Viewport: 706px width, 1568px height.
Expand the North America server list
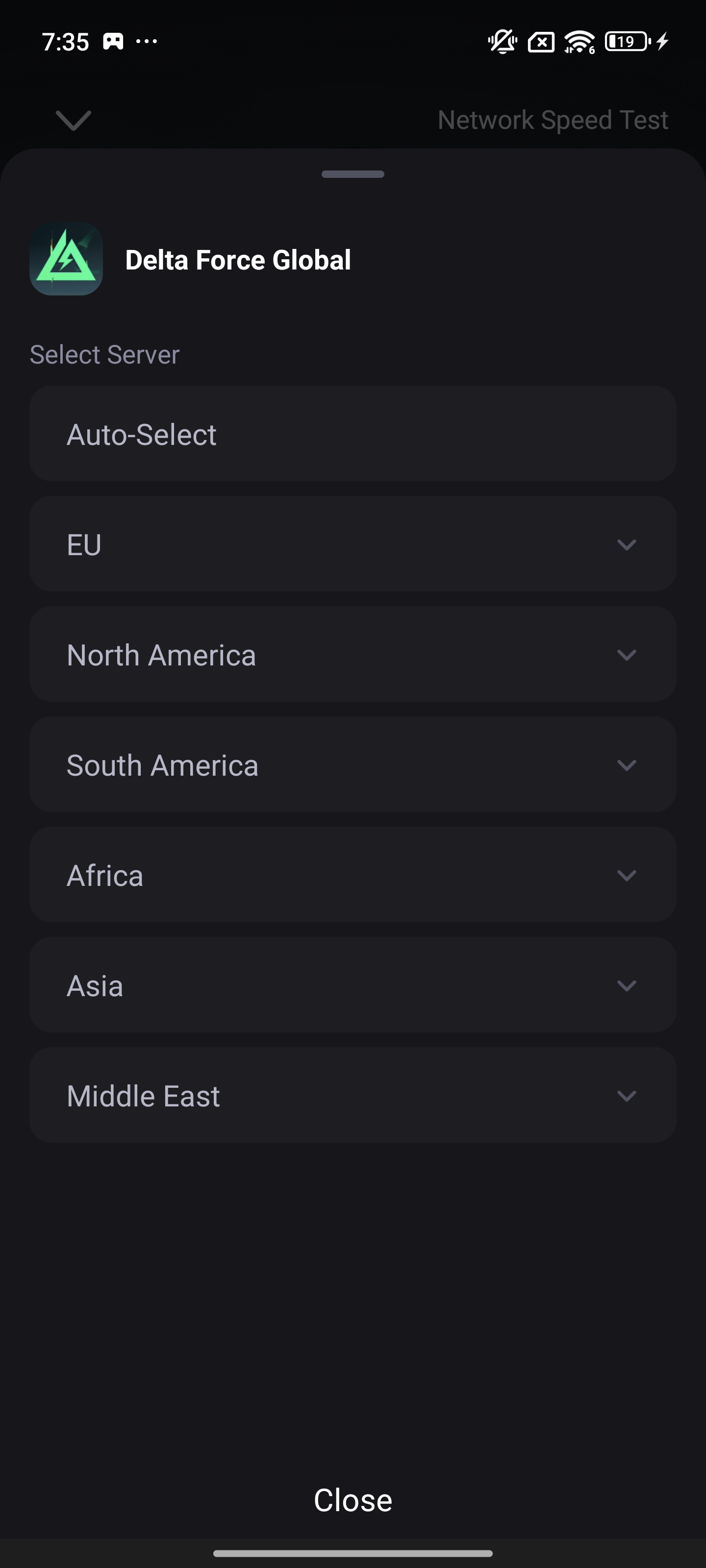pyautogui.click(x=353, y=654)
